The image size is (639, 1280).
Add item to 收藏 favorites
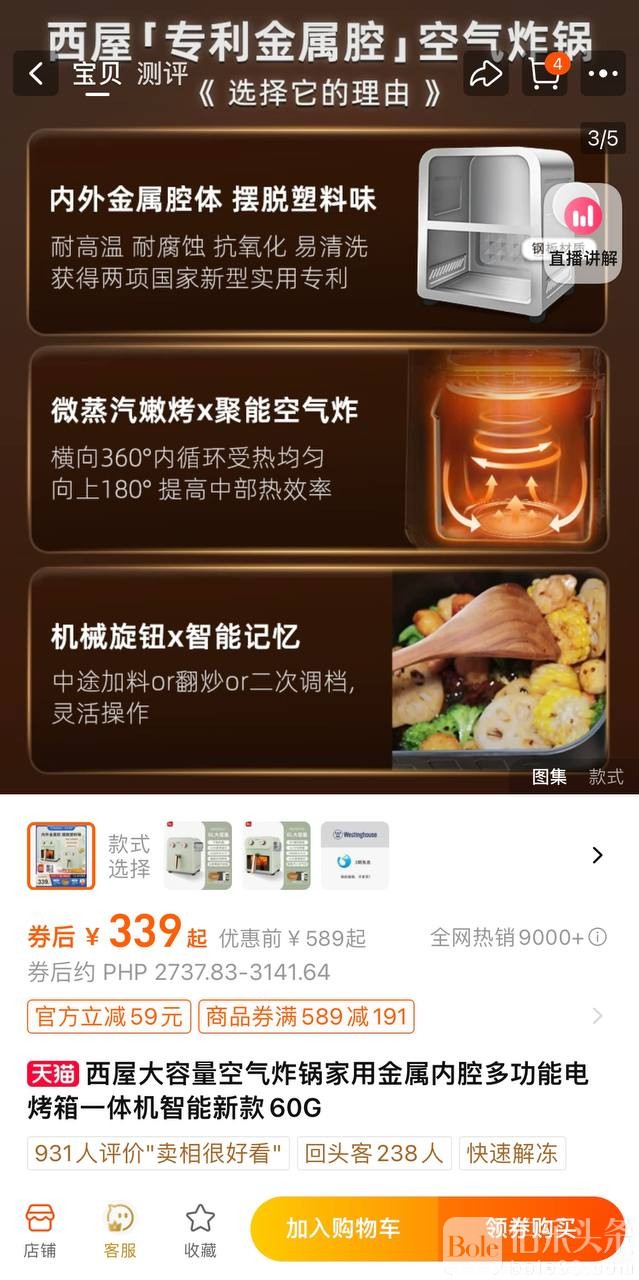200,1230
